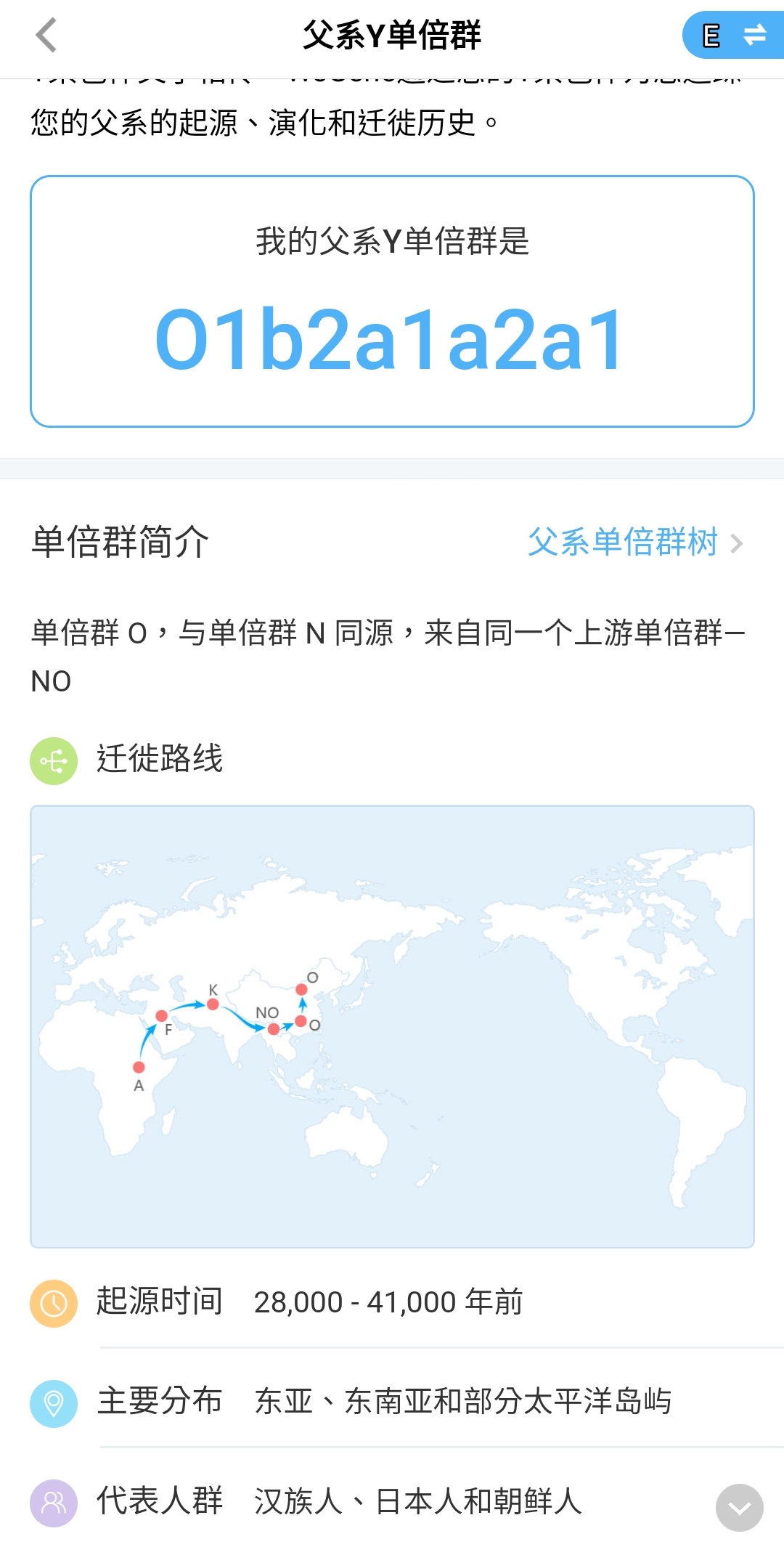784x1547 pixels.
Task: Open the 父系单倍群树 link
Action: pos(636,542)
